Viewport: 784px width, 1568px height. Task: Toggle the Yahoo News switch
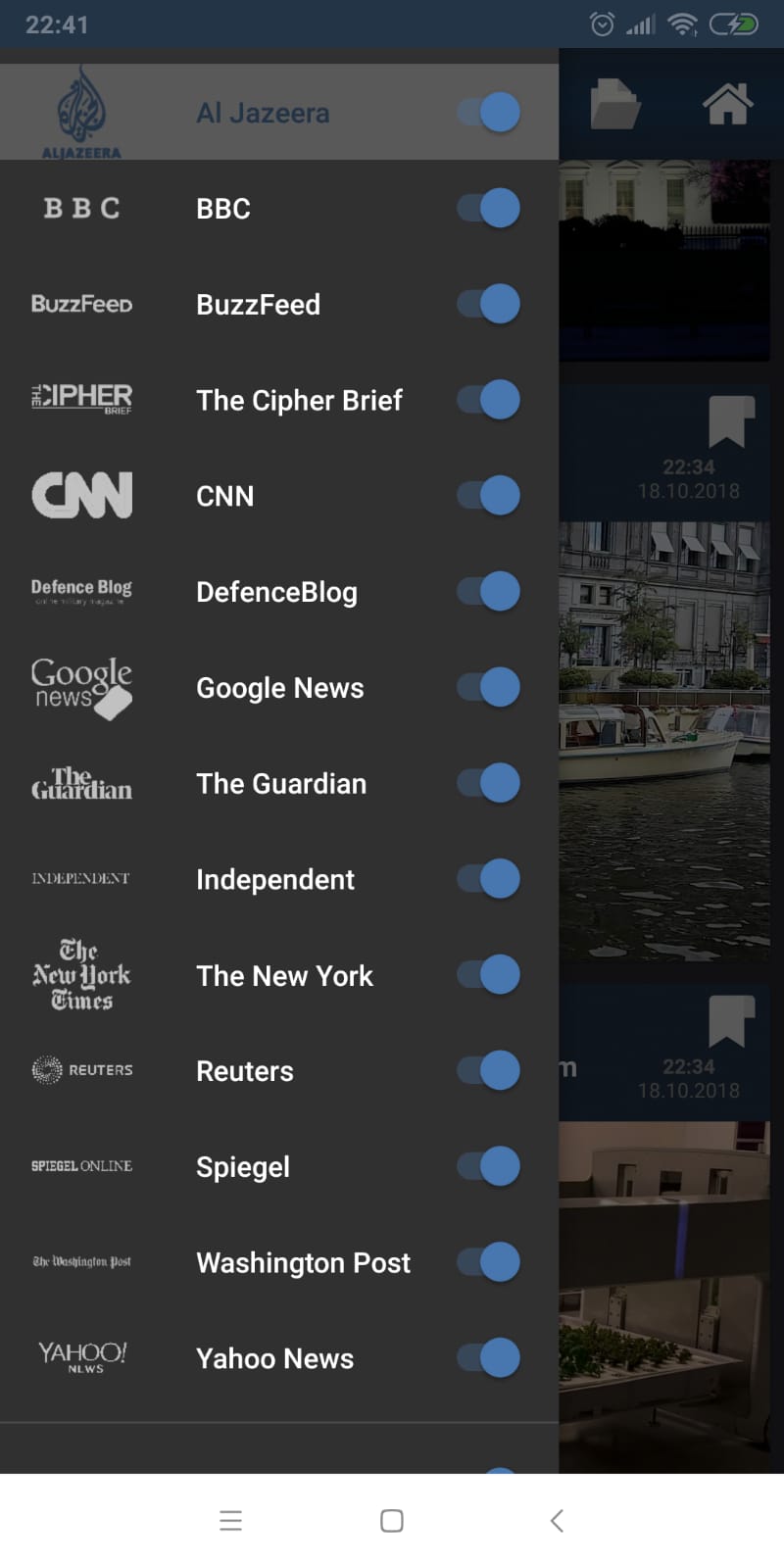click(x=489, y=1358)
